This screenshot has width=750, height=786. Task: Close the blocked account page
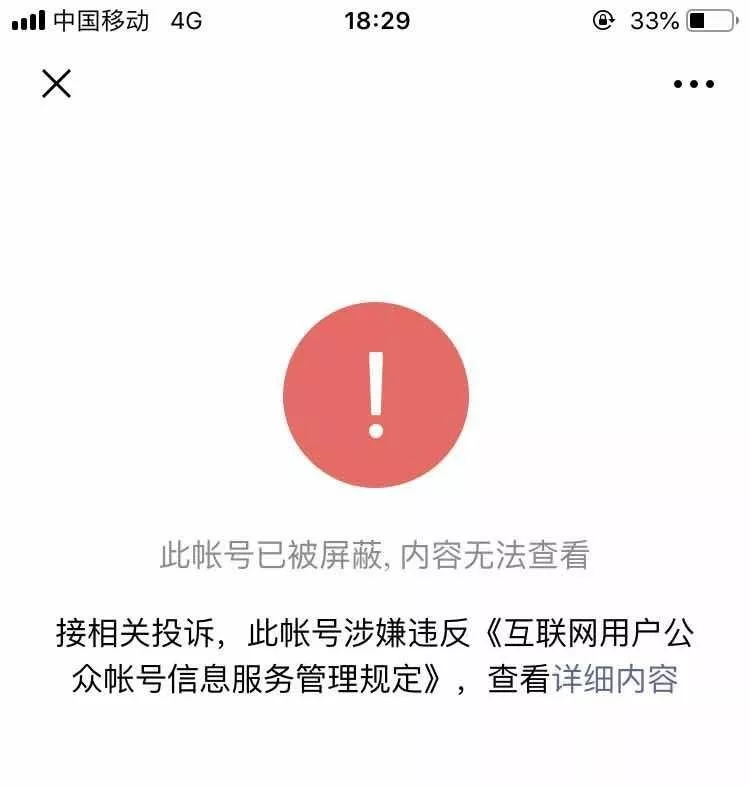pyautogui.click(x=56, y=84)
